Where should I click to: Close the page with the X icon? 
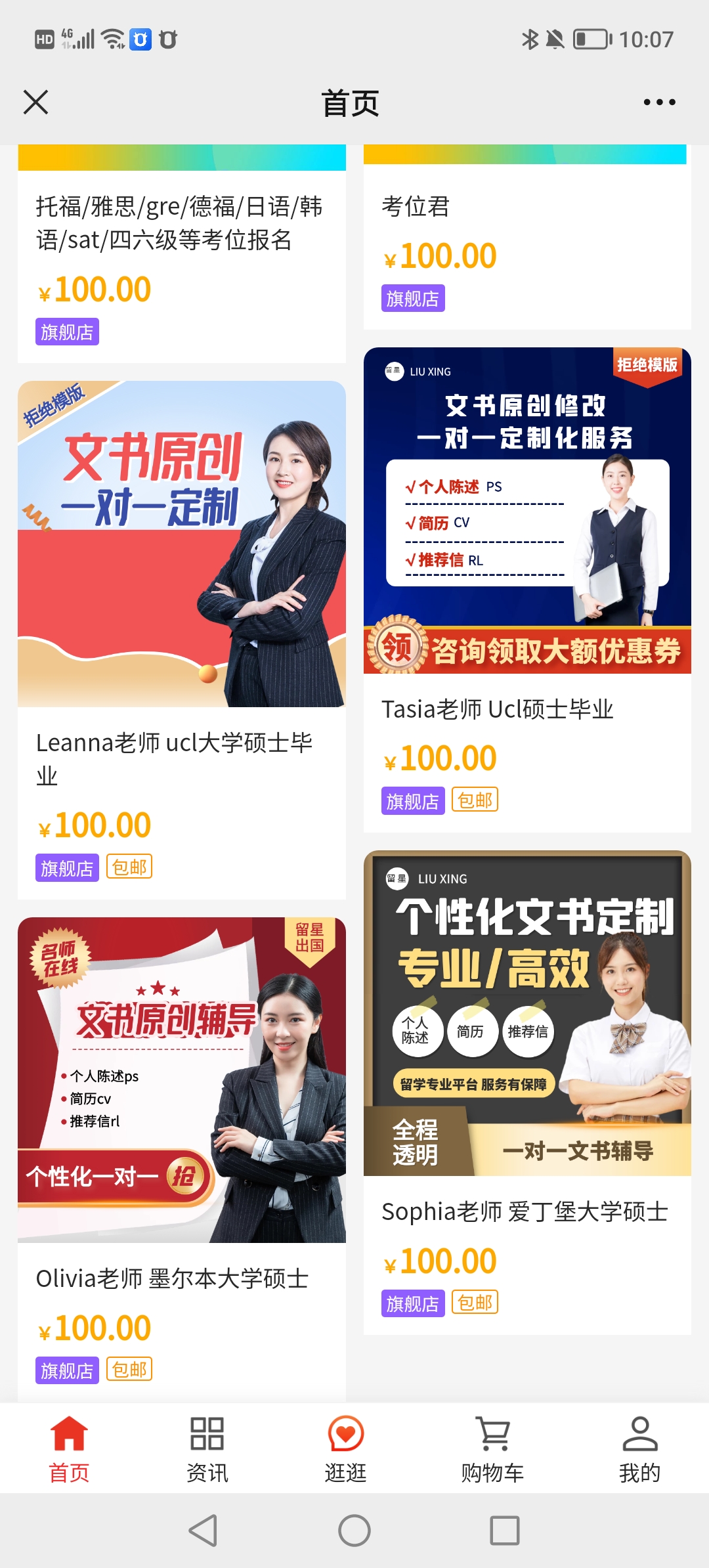tap(35, 102)
